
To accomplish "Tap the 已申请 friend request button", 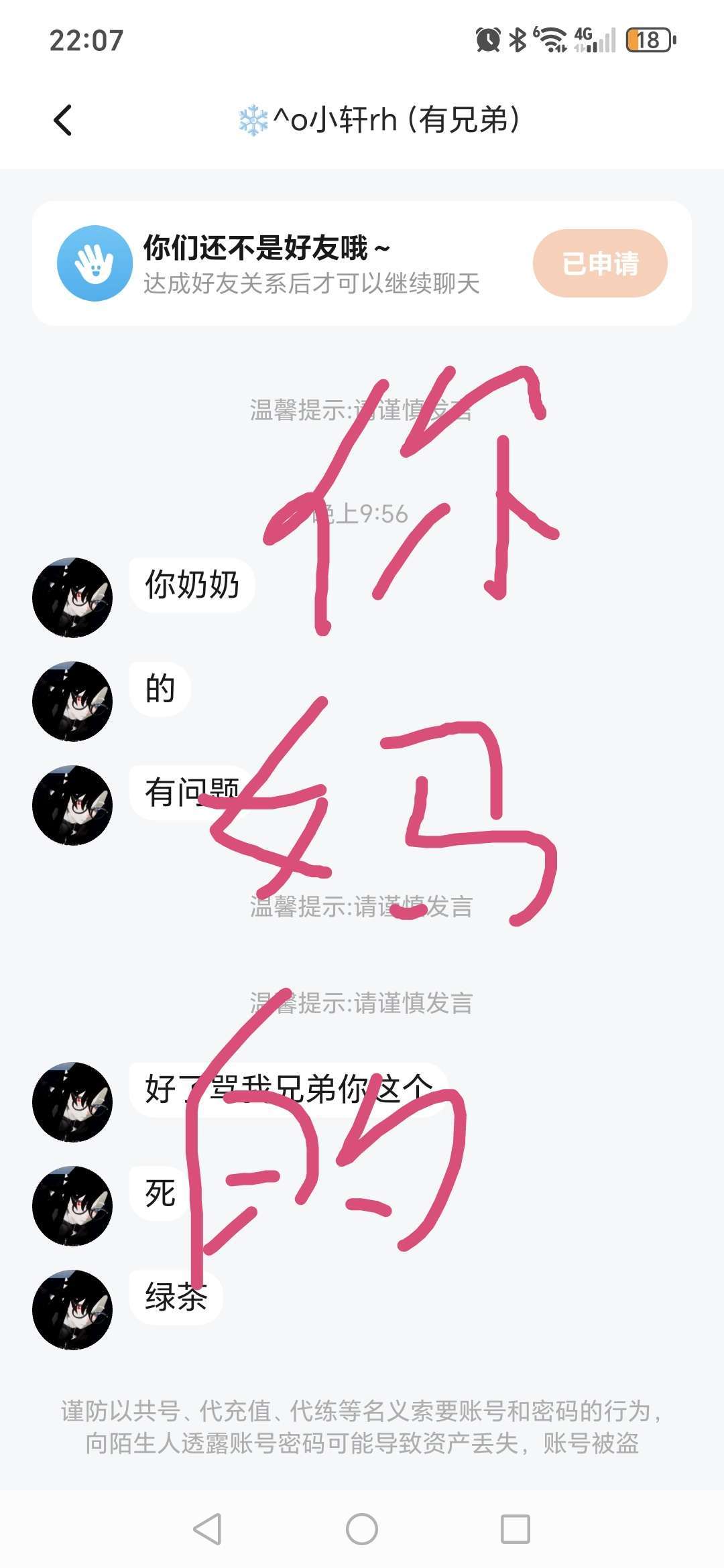I will [x=600, y=263].
